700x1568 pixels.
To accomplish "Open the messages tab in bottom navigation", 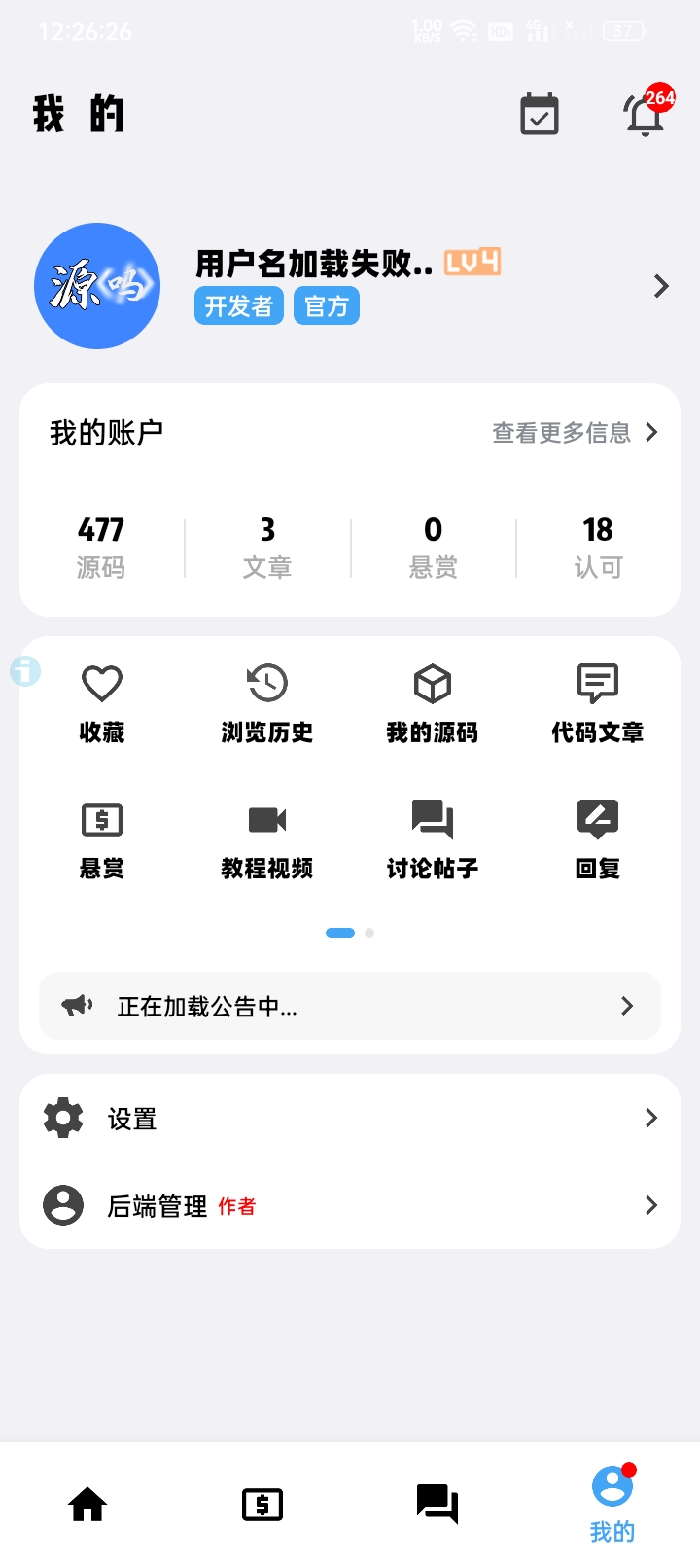I will (x=437, y=1503).
